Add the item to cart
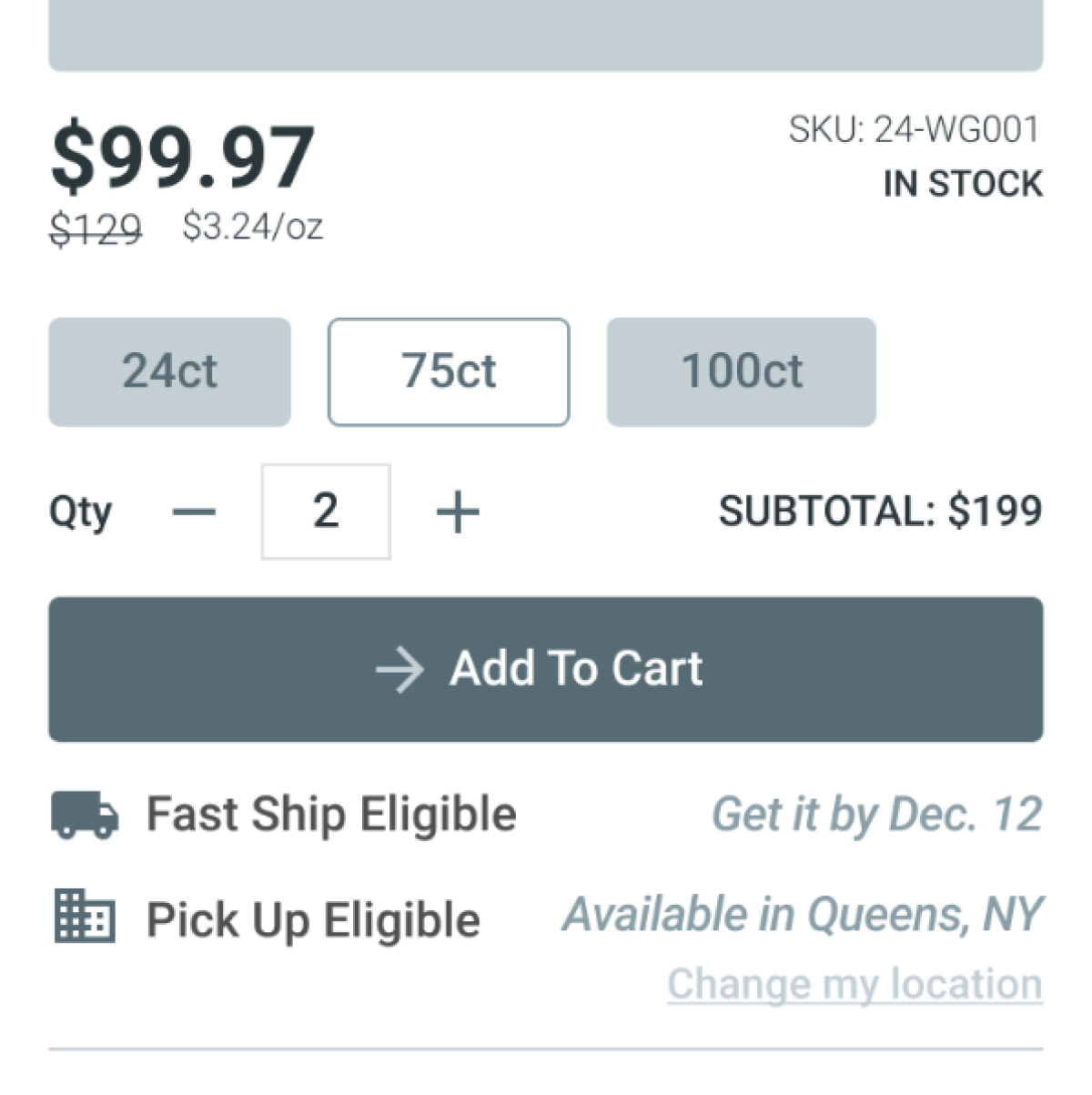The width and height of the screenshot is (1092, 1095). 545,669
